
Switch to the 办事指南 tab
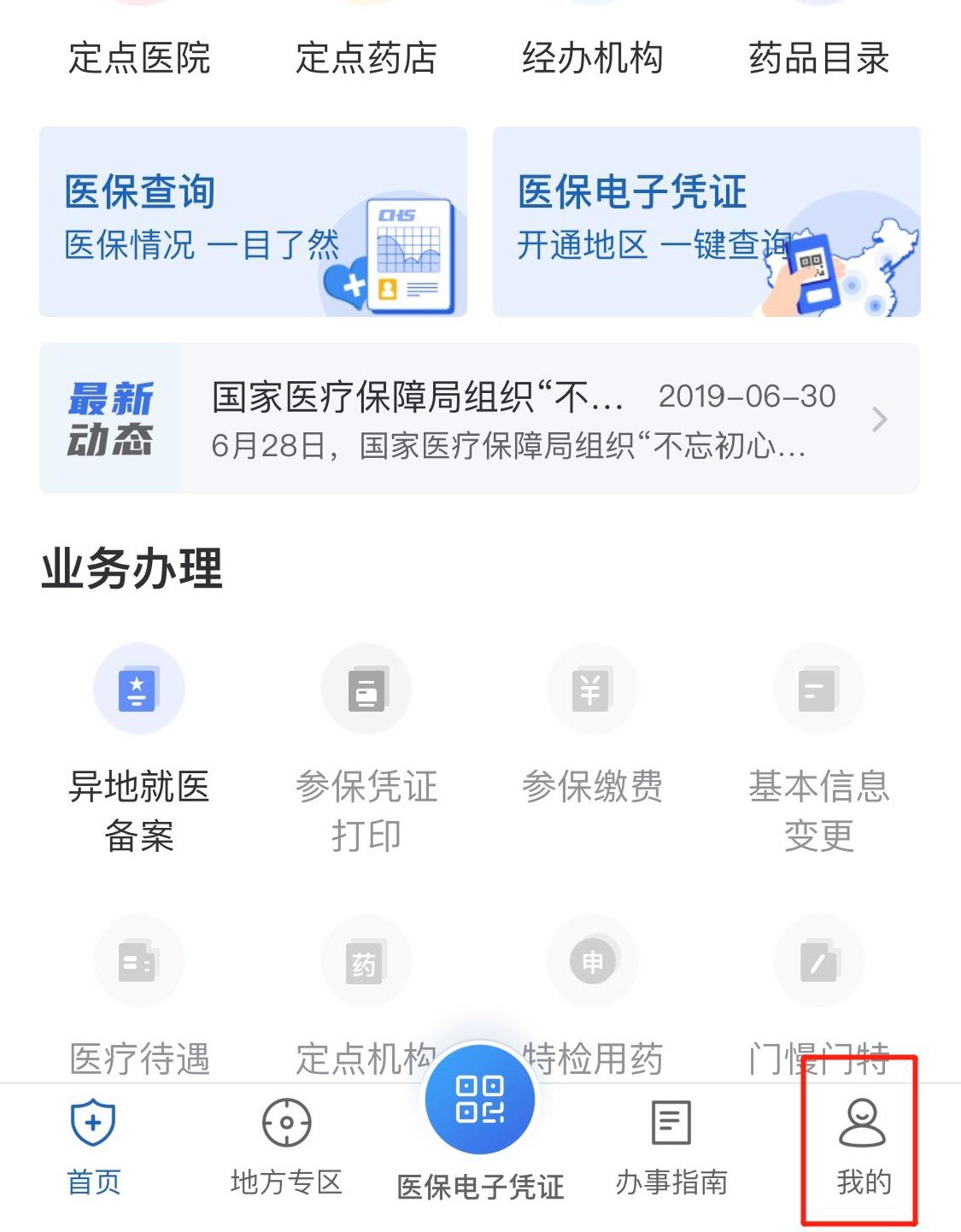point(671,1147)
